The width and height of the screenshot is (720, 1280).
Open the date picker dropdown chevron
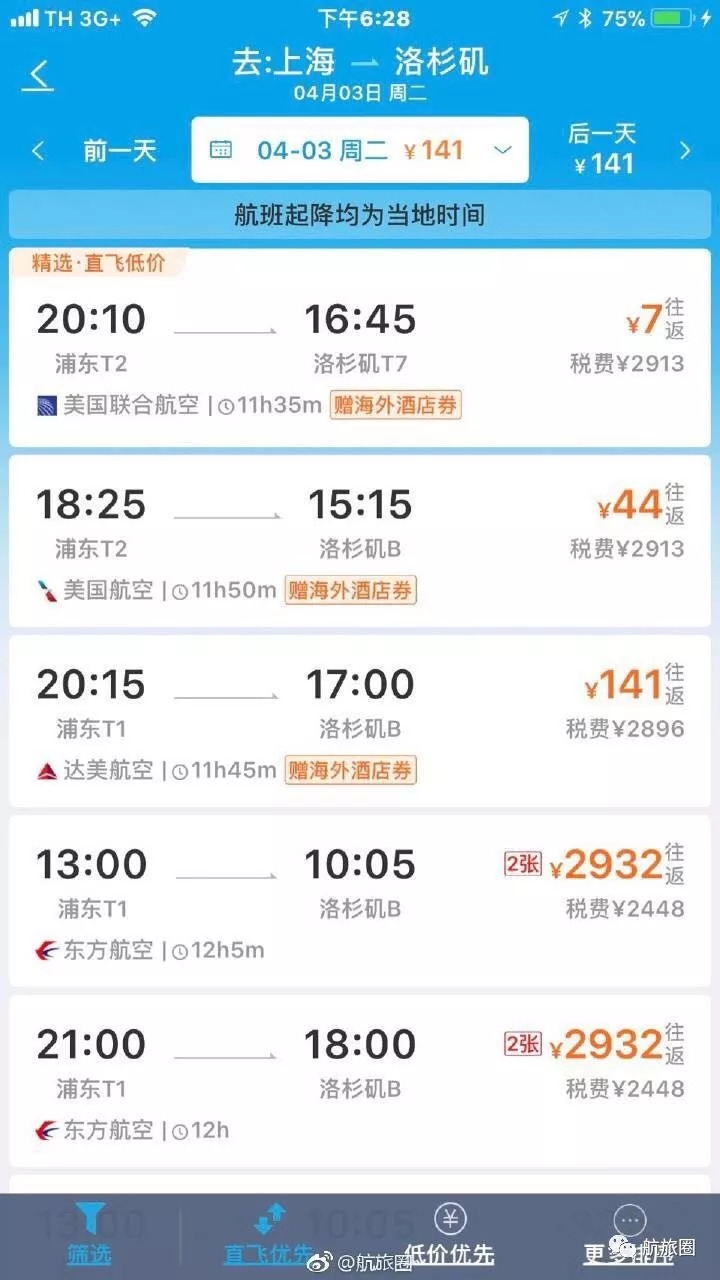pos(500,150)
